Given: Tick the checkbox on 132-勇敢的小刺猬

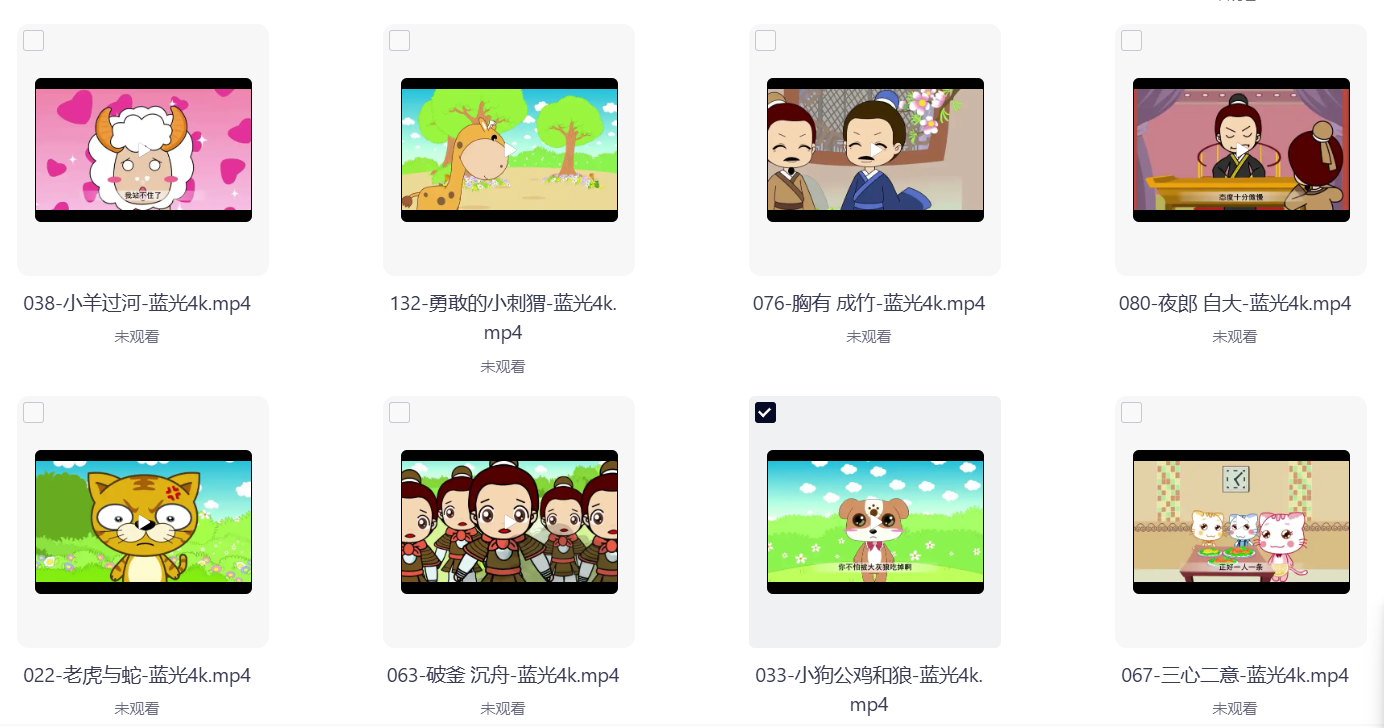Looking at the screenshot, I should coord(400,41).
